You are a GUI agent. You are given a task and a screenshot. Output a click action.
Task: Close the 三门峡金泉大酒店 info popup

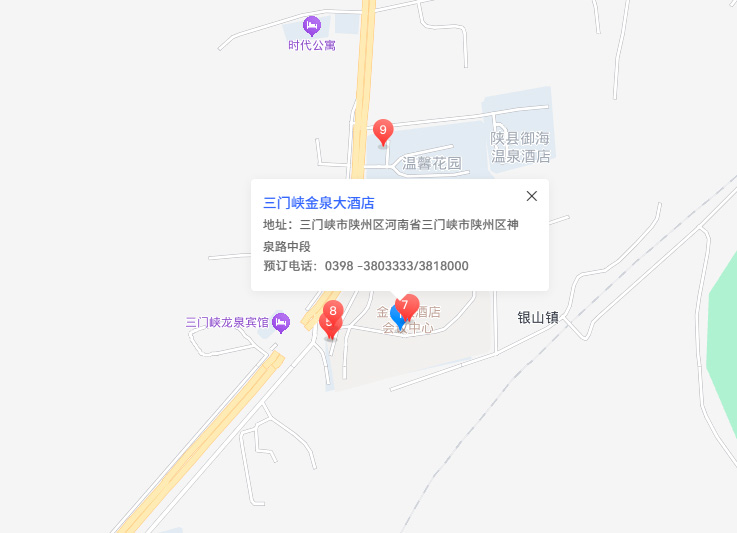(532, 196)
